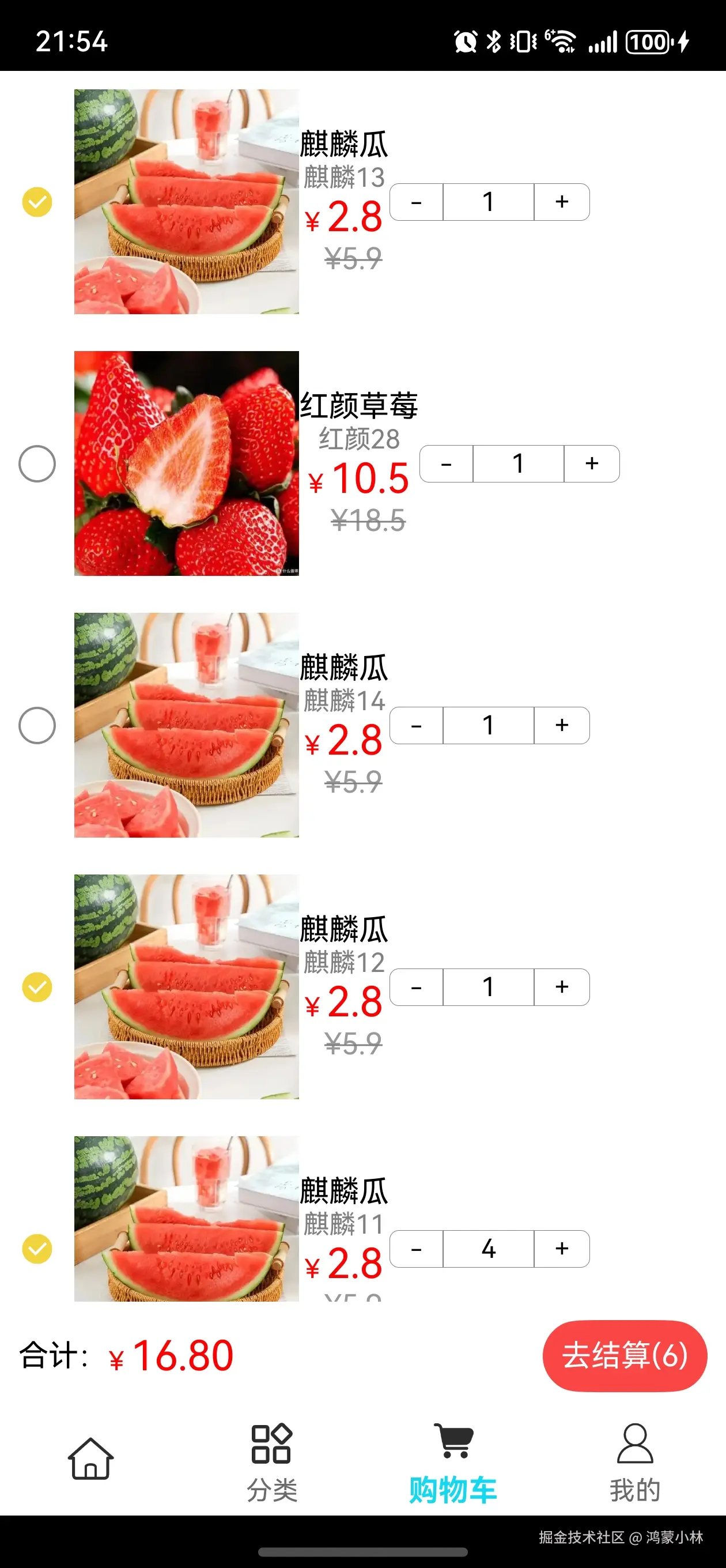
Task: Increase quantity of 麒麟11 watermelon
Action: tap(561, 1249)
